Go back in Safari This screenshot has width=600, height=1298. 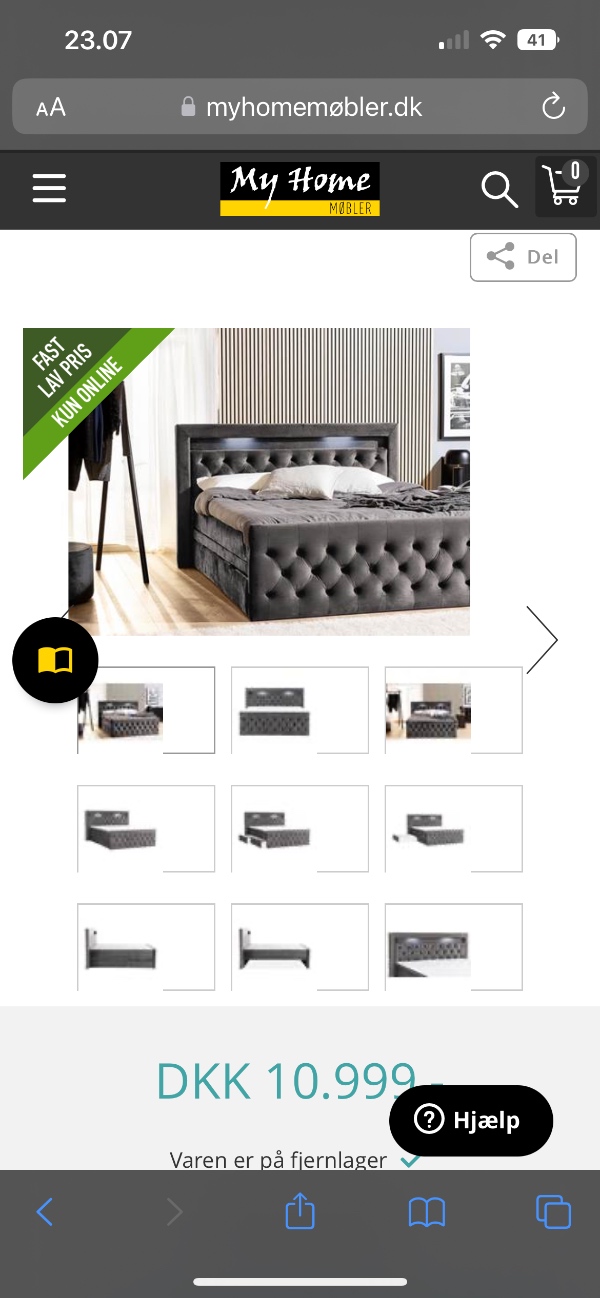tap(45, 1212)
